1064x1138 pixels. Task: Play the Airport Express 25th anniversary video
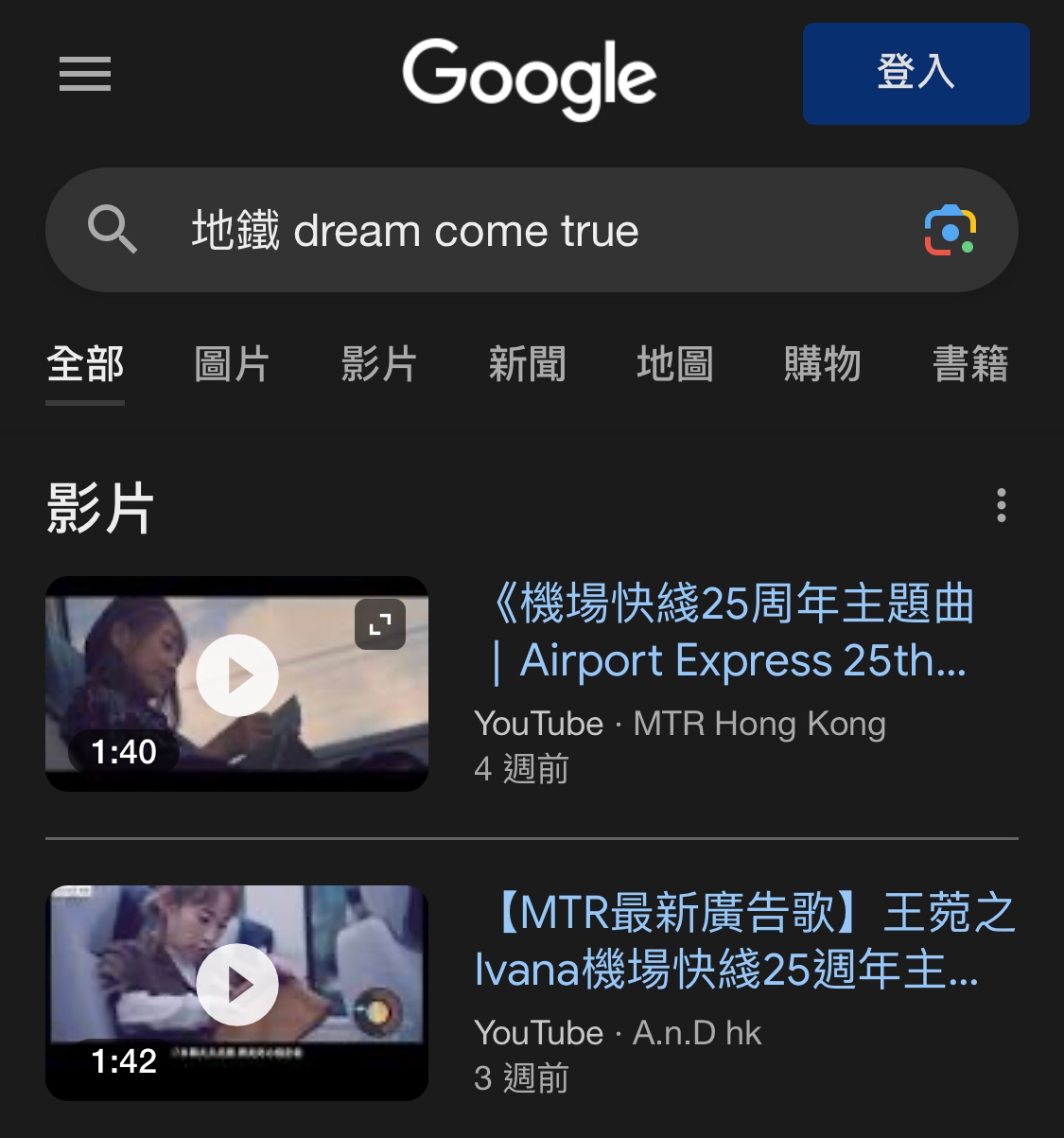[x=236, y=674]
